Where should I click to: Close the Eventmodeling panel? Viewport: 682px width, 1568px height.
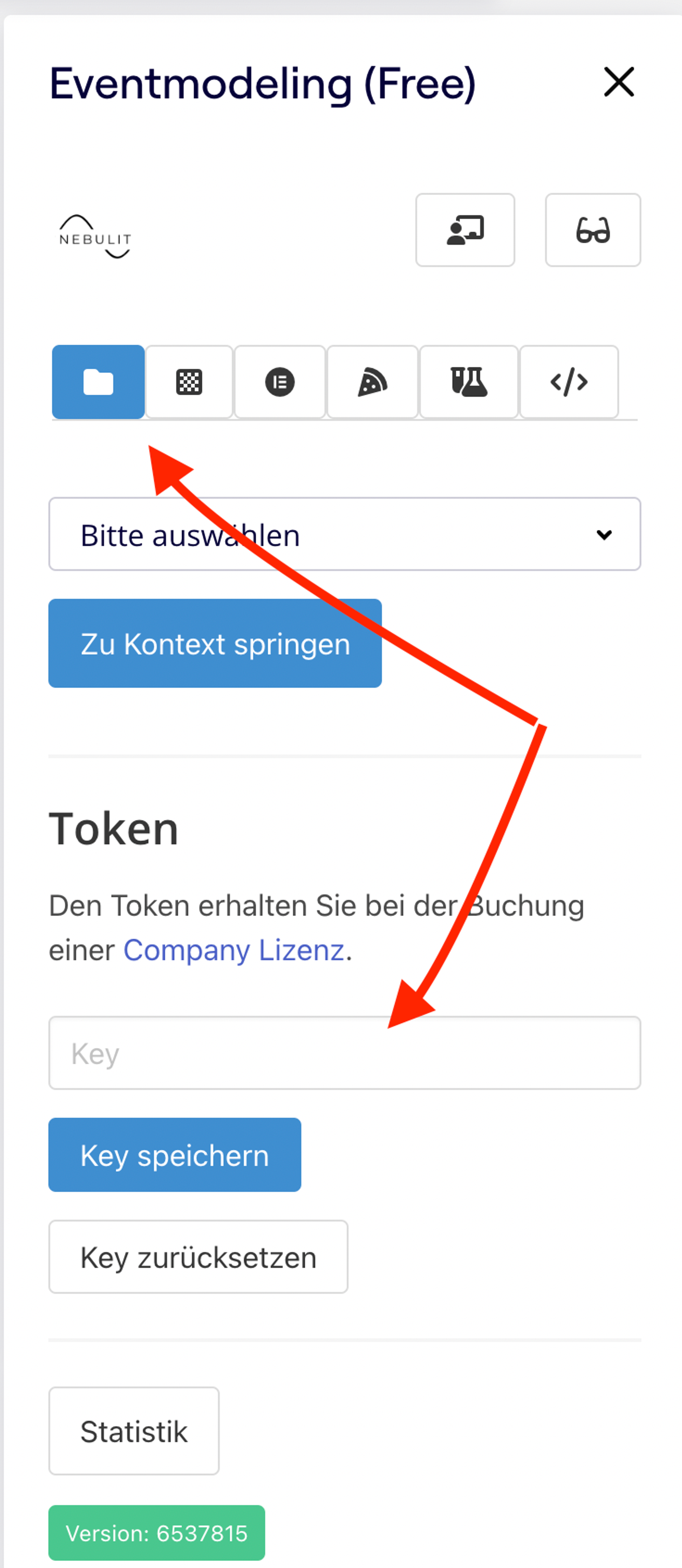tap(619, 82)
